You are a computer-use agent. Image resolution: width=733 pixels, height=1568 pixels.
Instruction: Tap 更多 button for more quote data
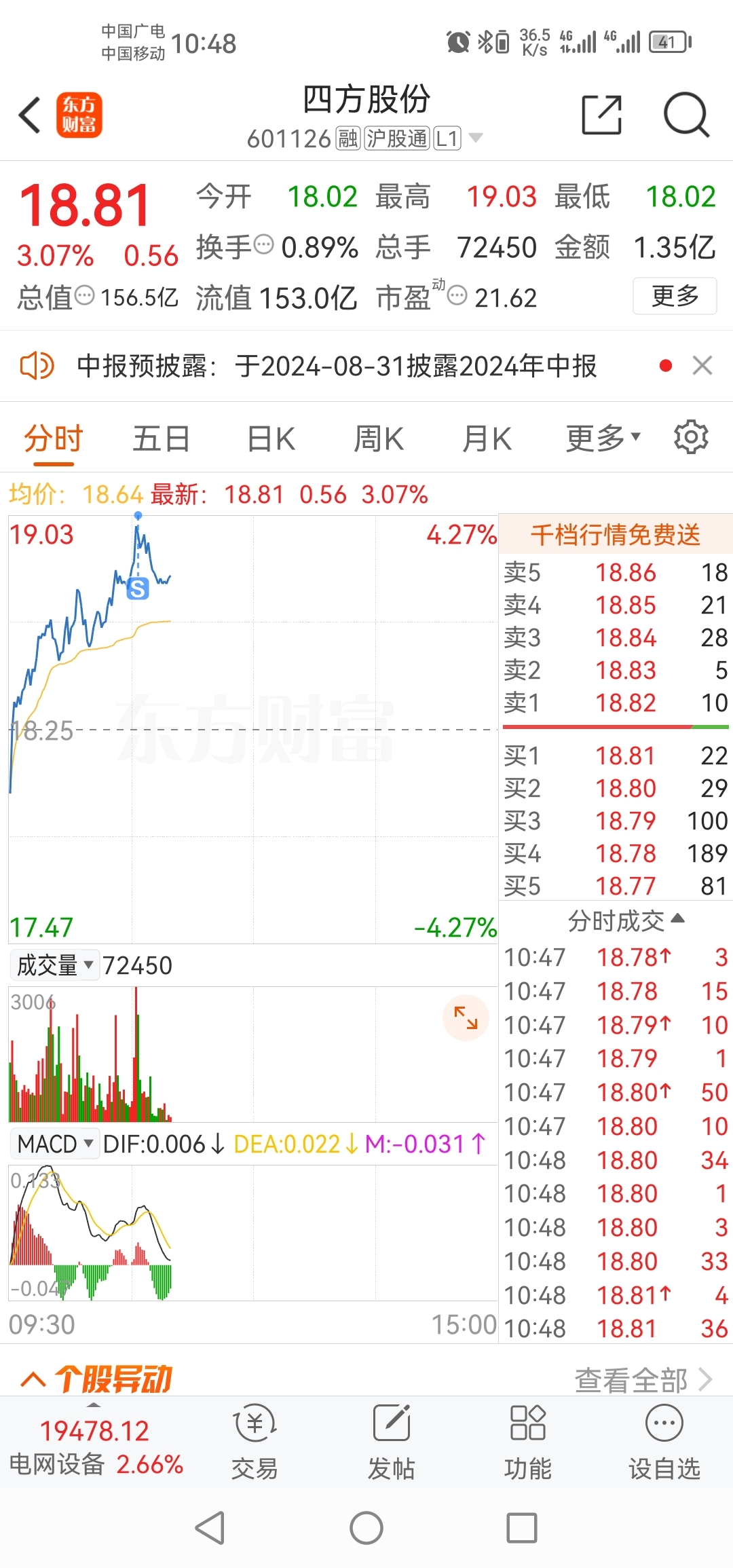675,296
